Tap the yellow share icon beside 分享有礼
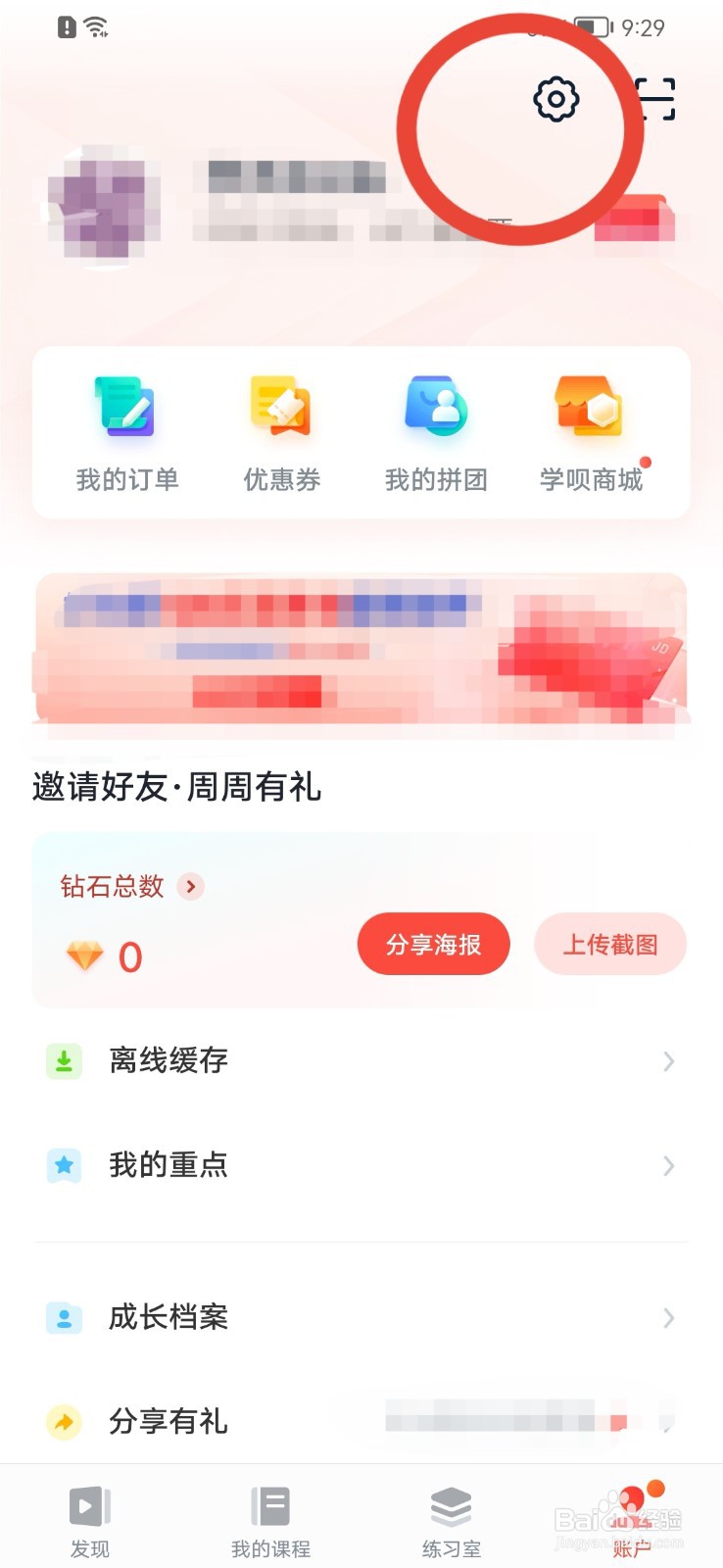The height and width of the screenshot is (1568, 723). tap(64, 1422)
